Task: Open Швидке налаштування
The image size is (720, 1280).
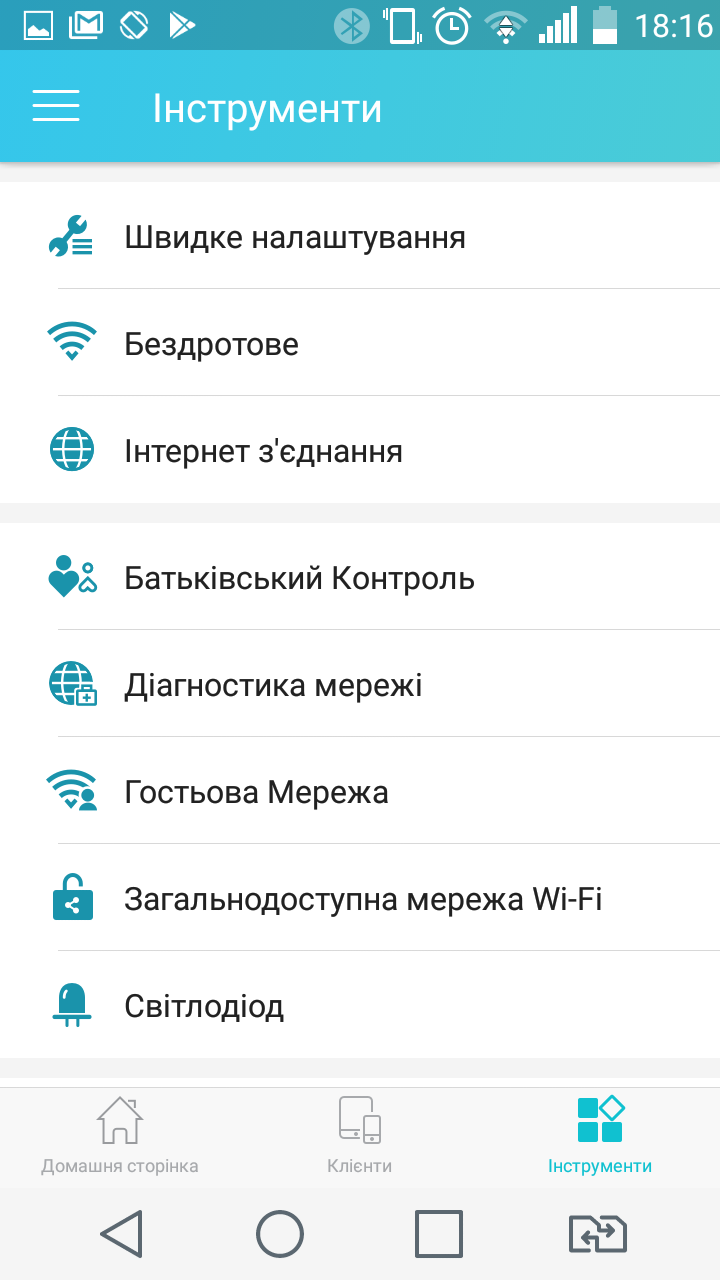Action: point(360,237)
